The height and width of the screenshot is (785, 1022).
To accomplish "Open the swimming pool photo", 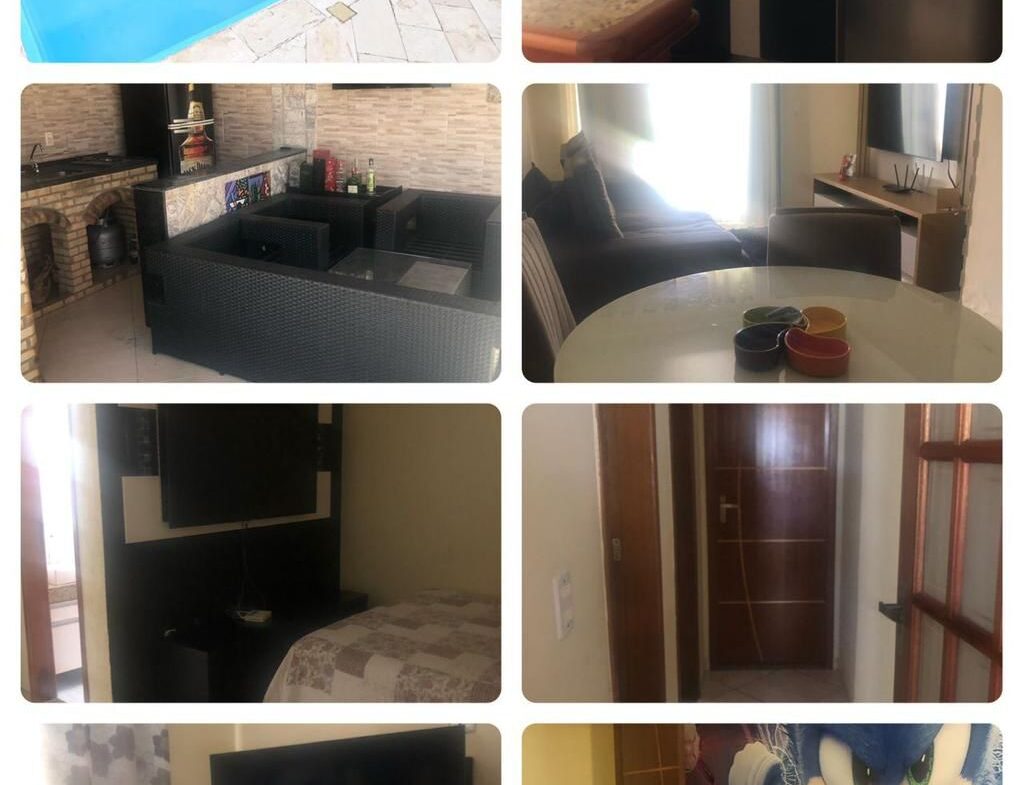I will (260, 30).
